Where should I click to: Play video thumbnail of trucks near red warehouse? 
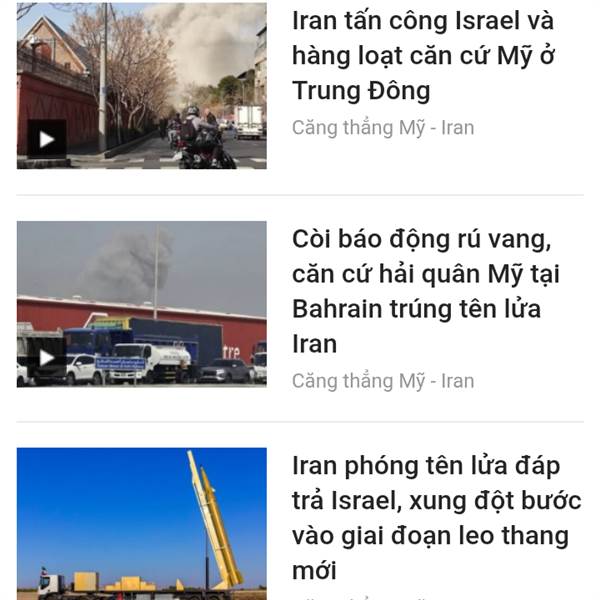tap(142, 304)
